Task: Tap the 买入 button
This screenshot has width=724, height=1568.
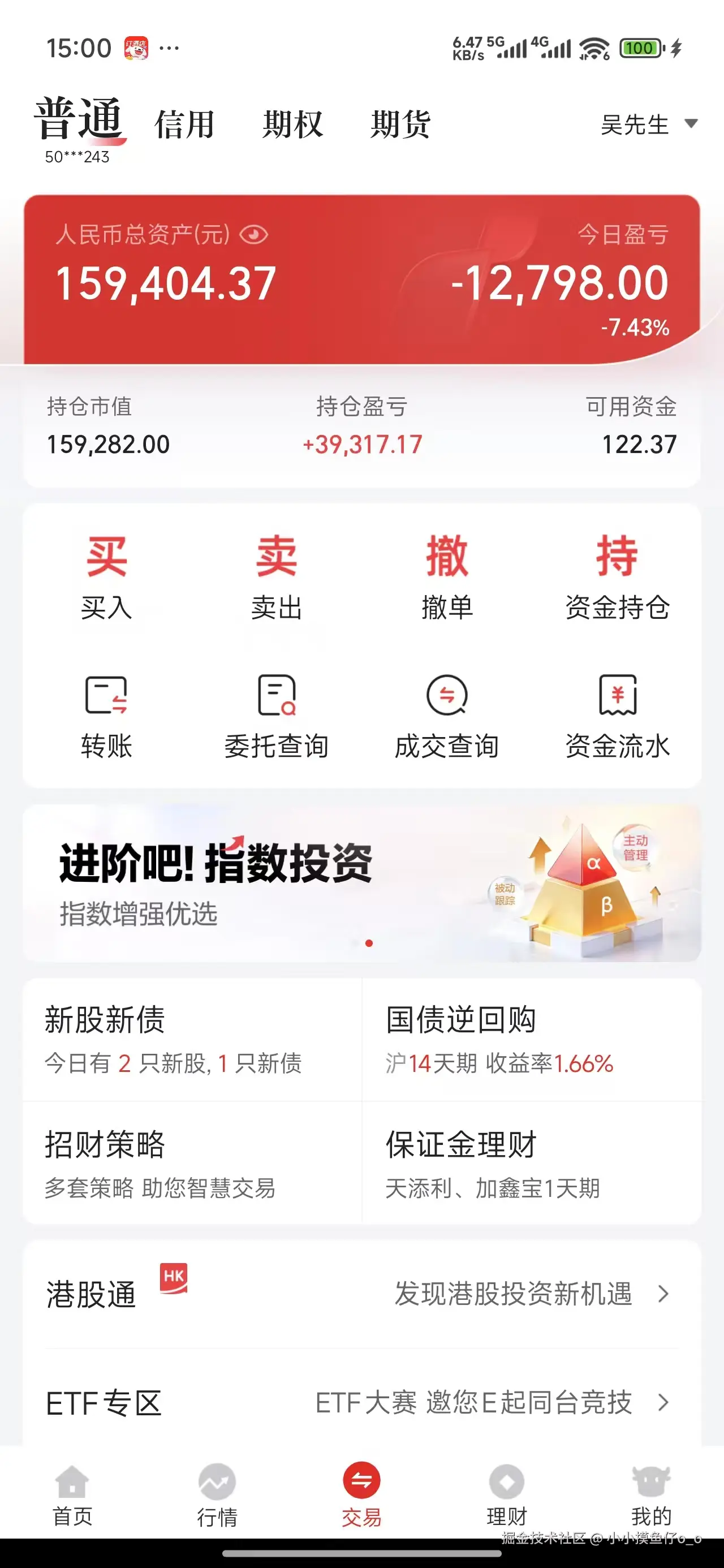Action: coord(106,575)
